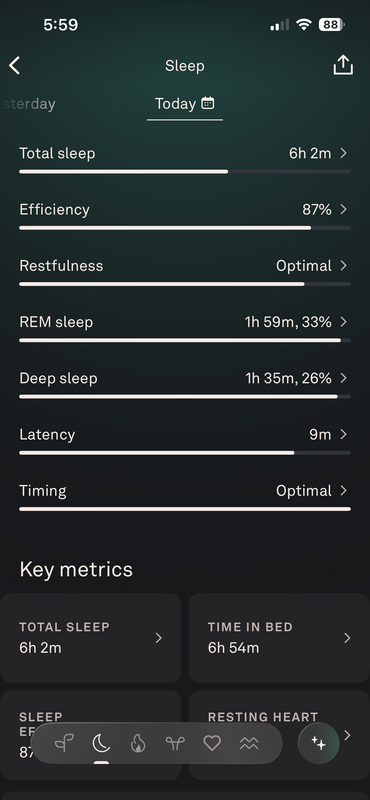Open the Today calendar picker

[185, 104]
